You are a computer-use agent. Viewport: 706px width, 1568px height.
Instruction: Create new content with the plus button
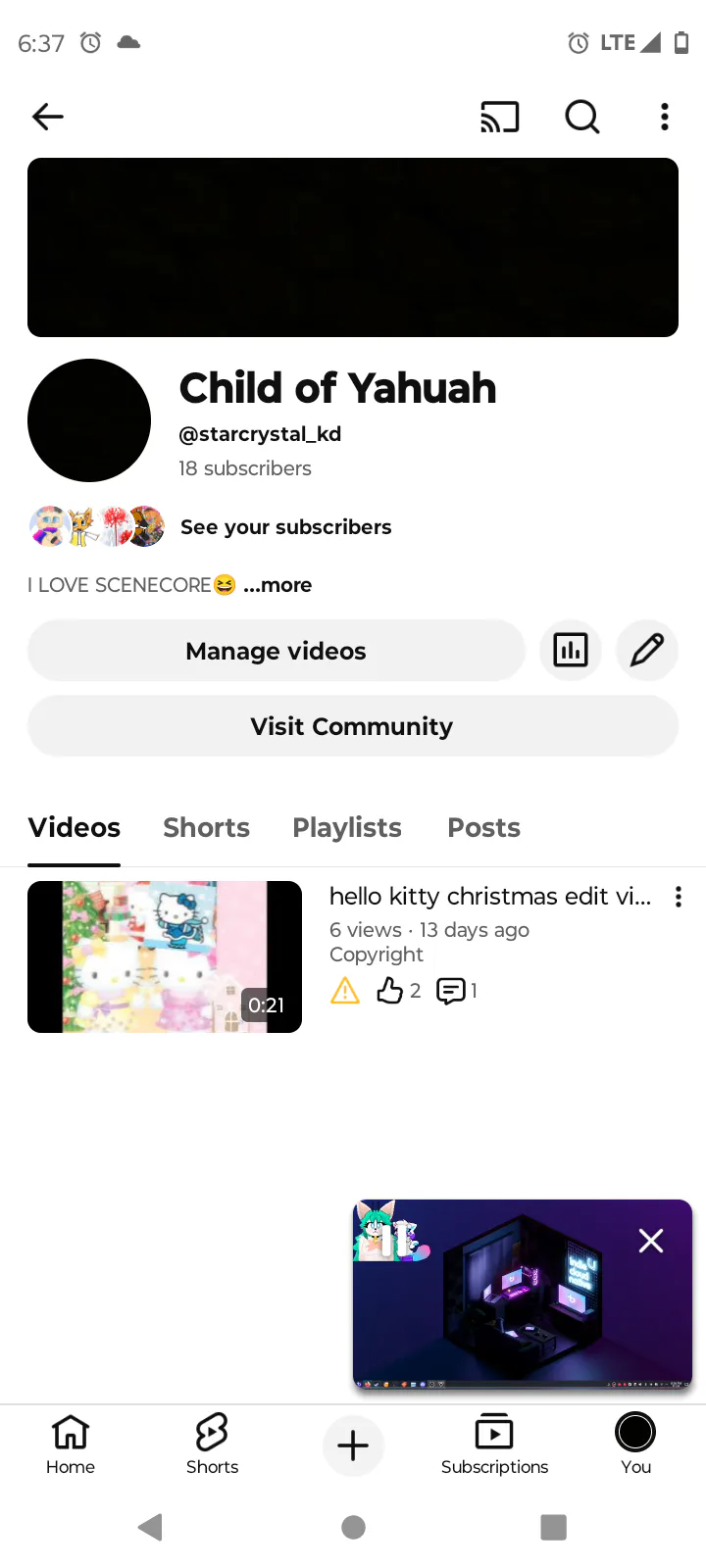(353, 1445)
